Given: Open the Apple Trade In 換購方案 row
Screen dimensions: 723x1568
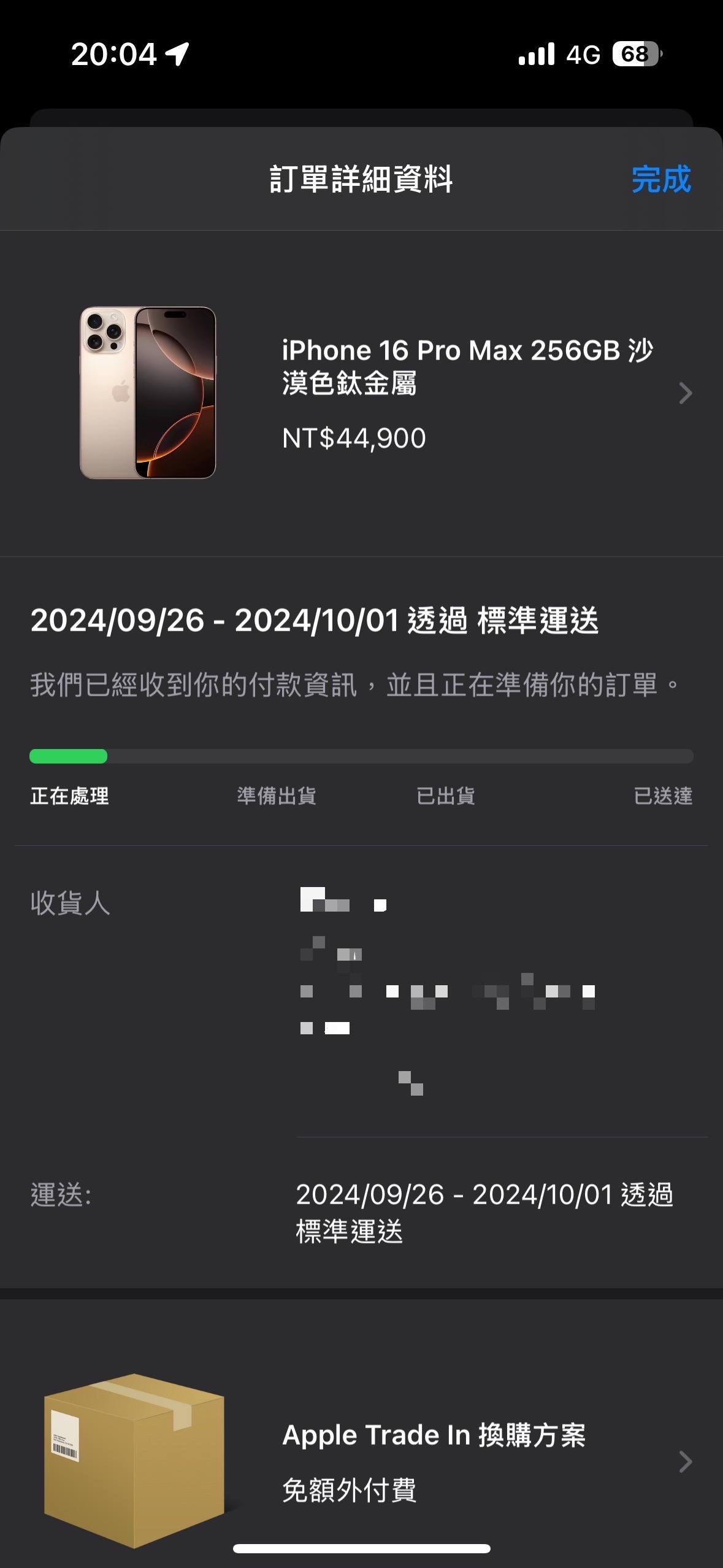Looking at the screenshot, I should pyautogui.click(x=433, y=1461).
